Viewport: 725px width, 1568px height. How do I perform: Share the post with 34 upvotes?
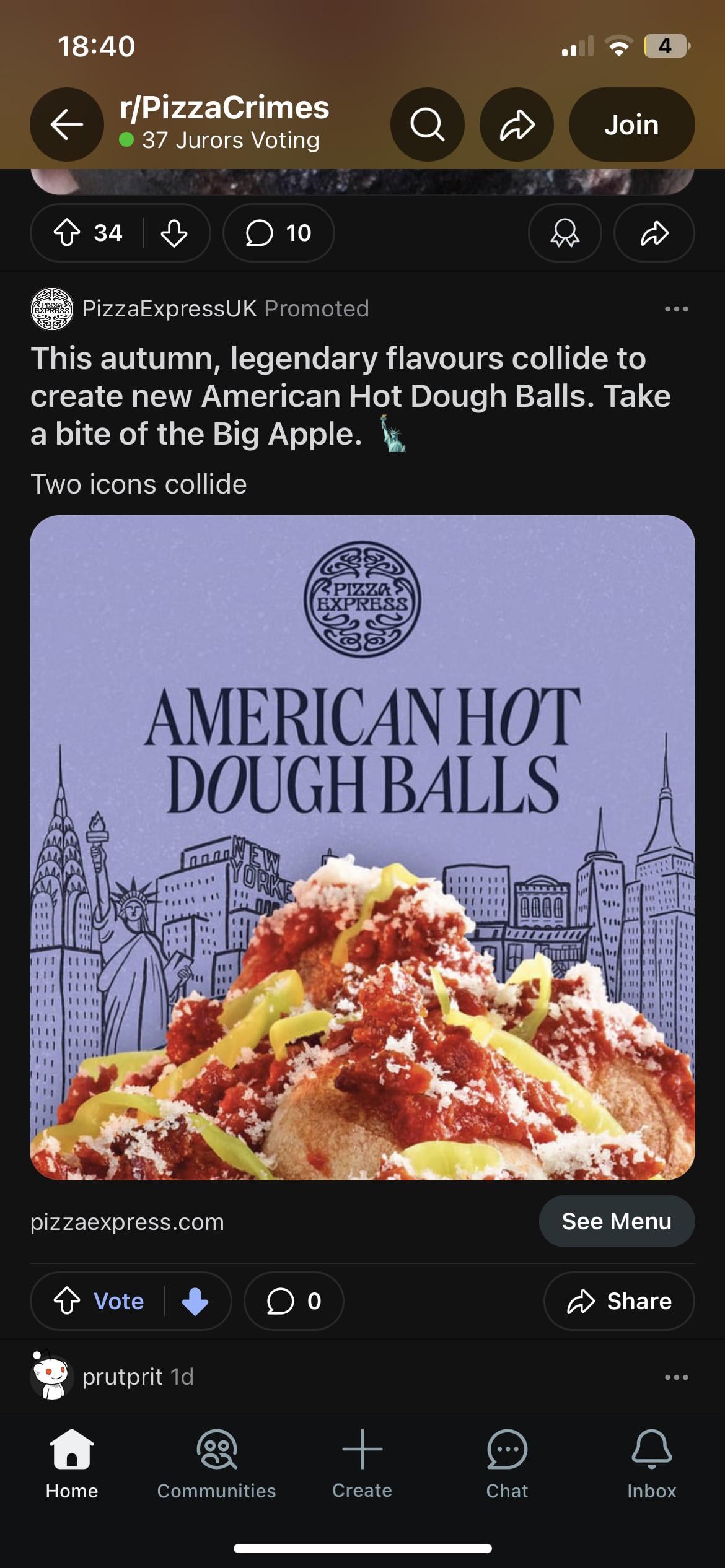coord(654,233)
